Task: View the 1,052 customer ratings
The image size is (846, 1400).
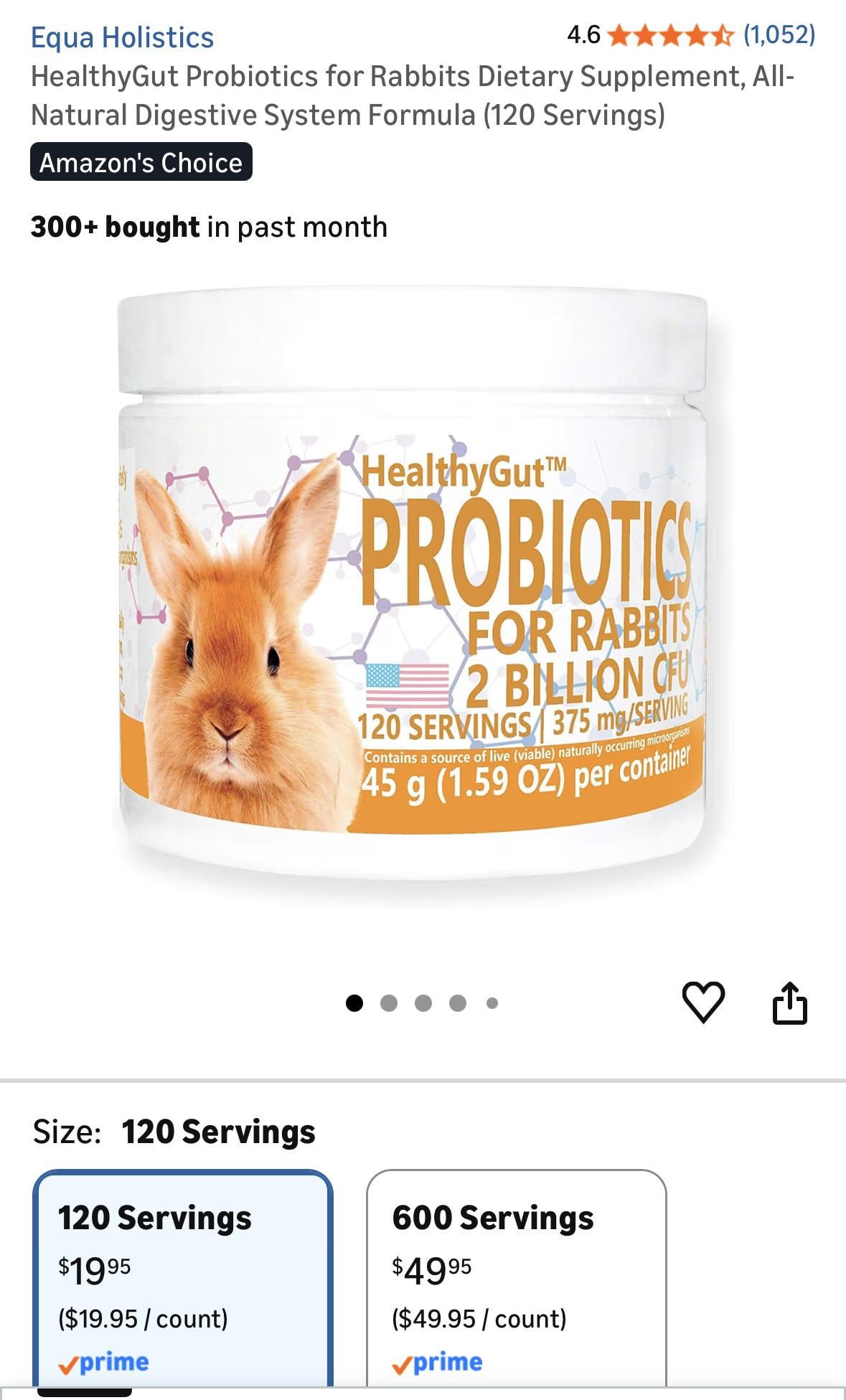Action: 779,34
